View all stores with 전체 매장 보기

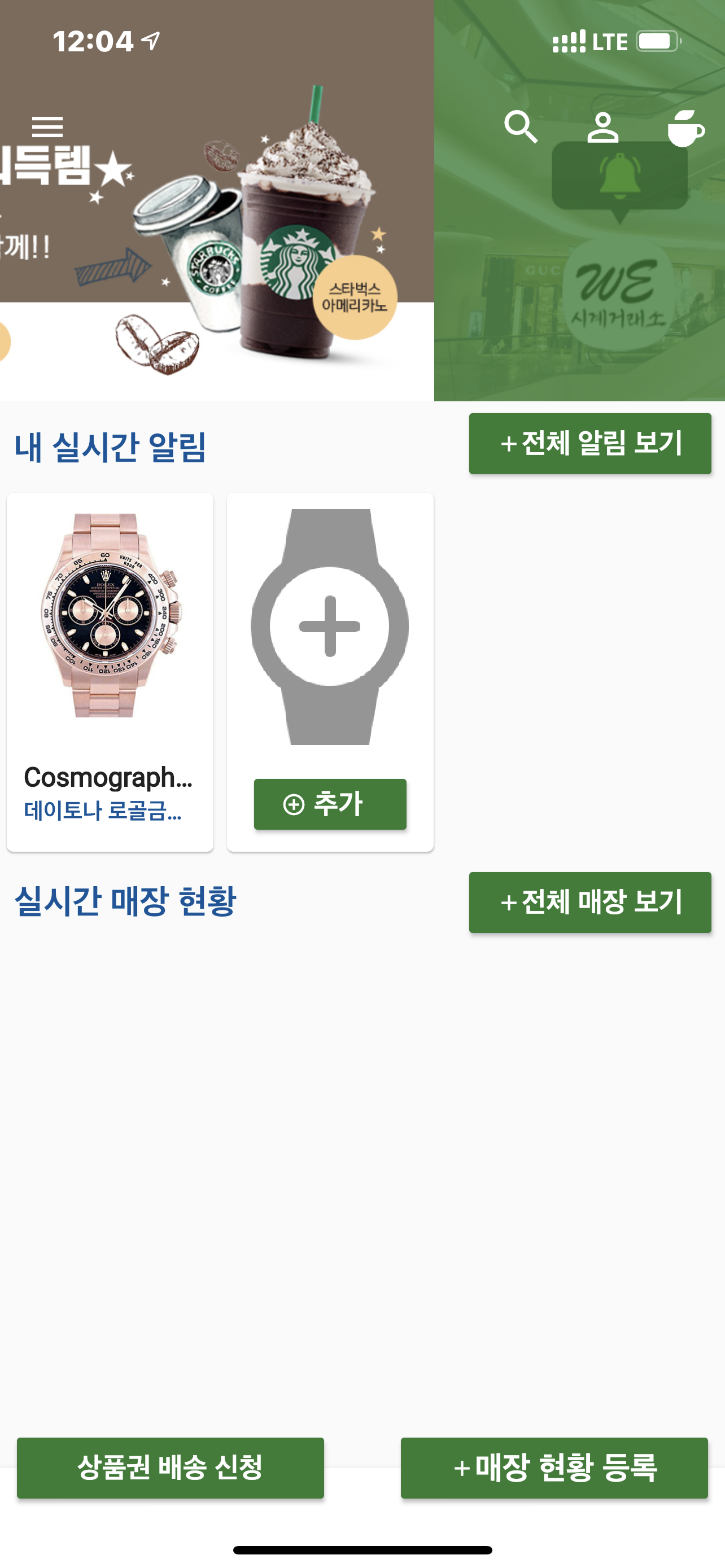pos(590,902)
